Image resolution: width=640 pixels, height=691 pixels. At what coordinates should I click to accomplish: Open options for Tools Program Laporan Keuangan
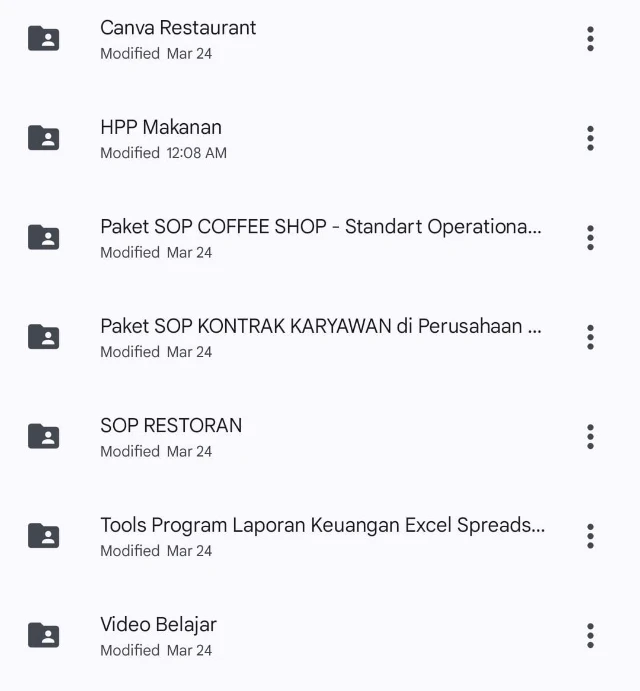click(590, 536)
